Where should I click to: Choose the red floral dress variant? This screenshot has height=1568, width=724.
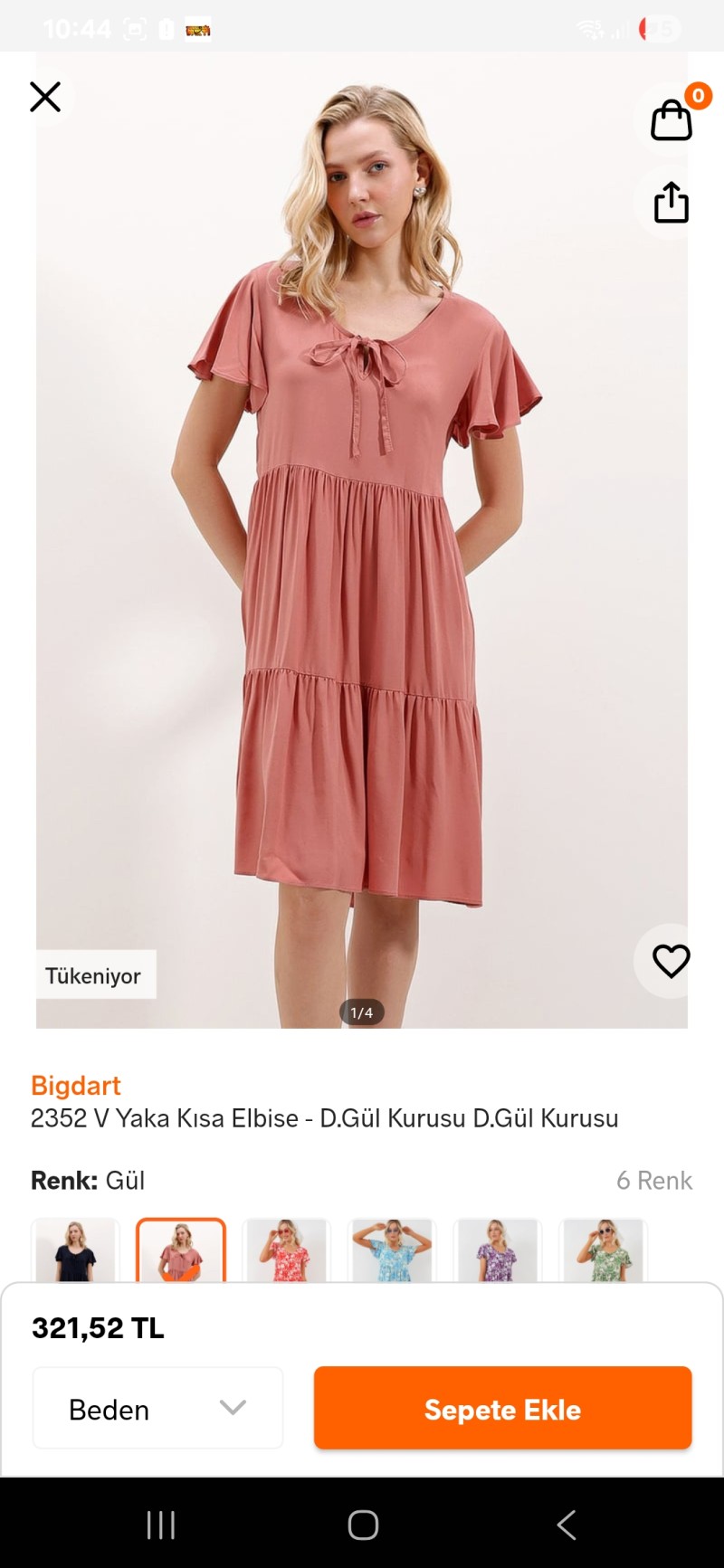pos(286,1250)
